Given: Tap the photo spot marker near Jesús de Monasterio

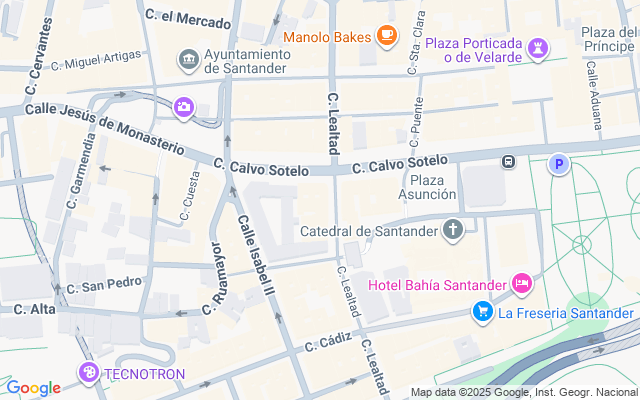Looking at the screenshot, I should coord(184,106).
